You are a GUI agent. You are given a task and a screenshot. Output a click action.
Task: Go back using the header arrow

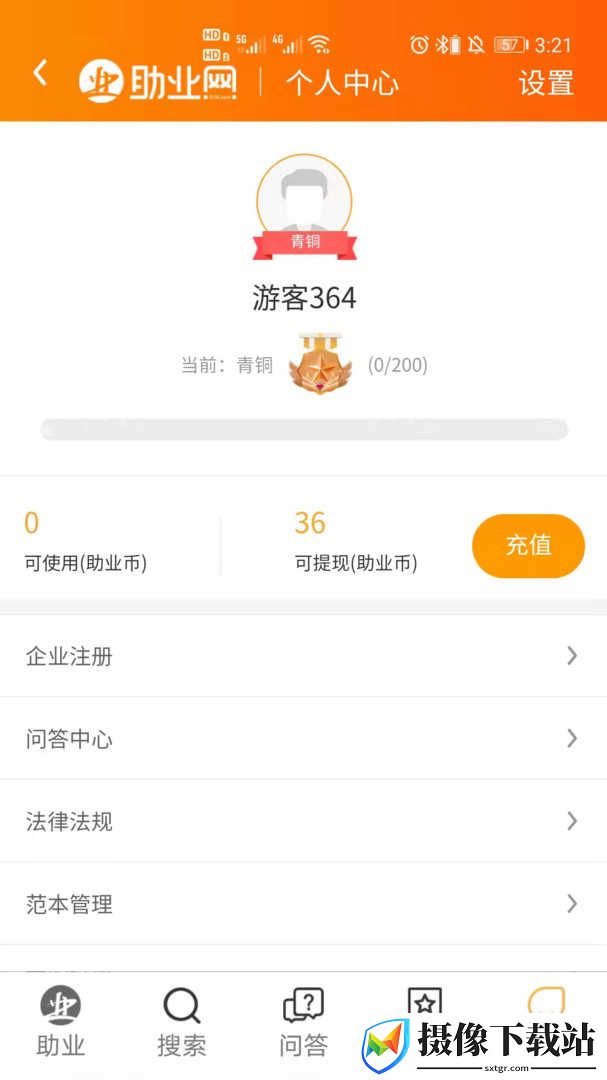pos(40,73)
